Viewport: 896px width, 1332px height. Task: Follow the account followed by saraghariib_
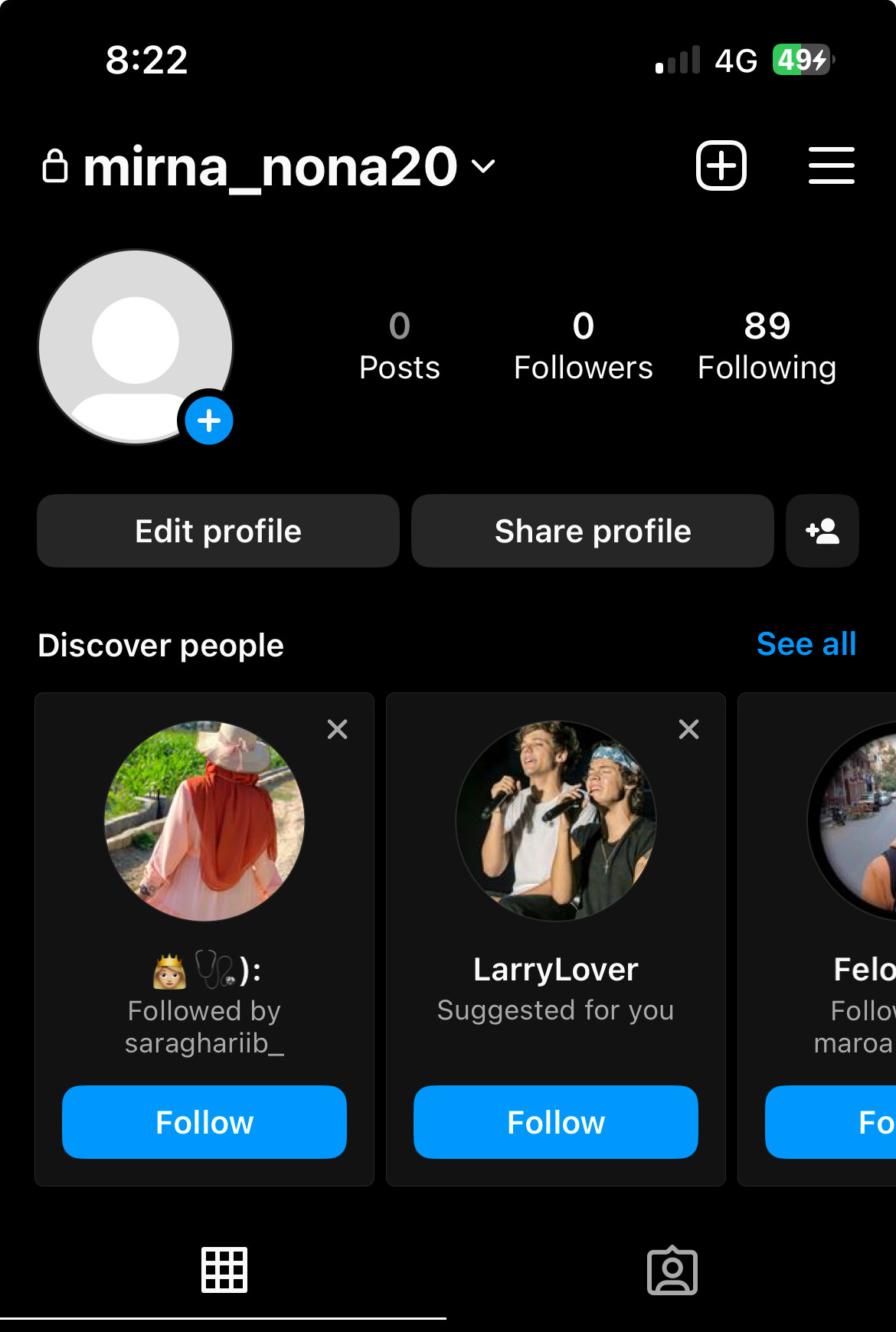point(204,1122)
